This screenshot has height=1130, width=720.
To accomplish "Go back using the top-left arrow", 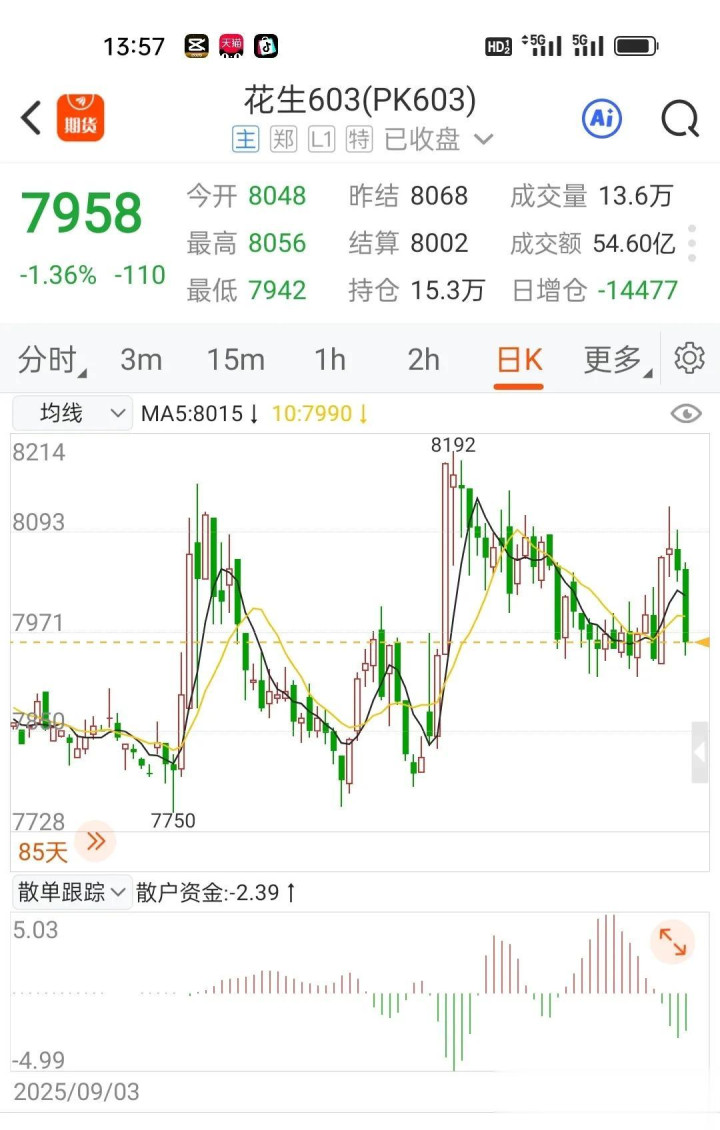I will click(x=31, y=118).
